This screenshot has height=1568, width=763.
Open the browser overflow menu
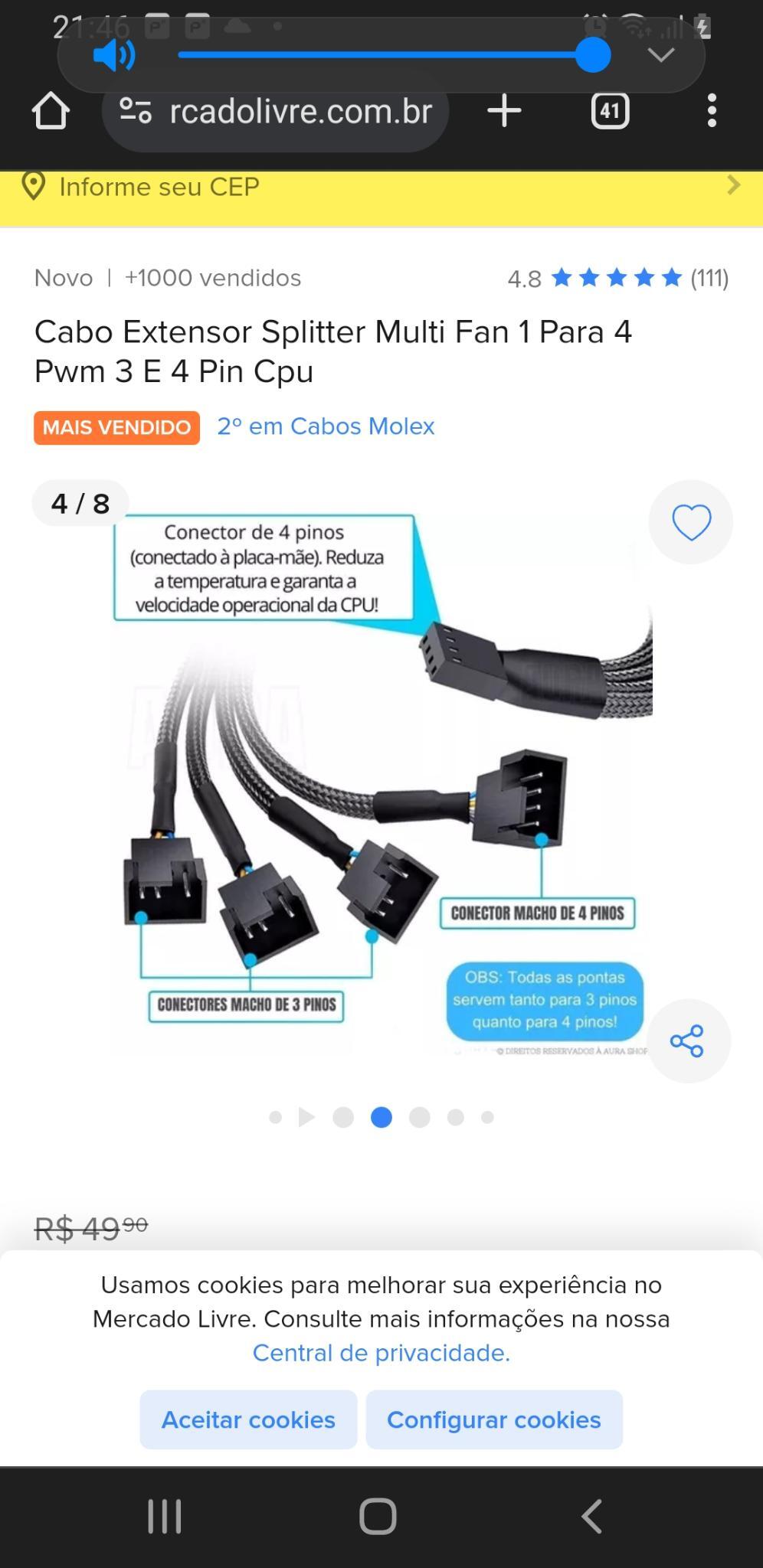tap(712, 111)
